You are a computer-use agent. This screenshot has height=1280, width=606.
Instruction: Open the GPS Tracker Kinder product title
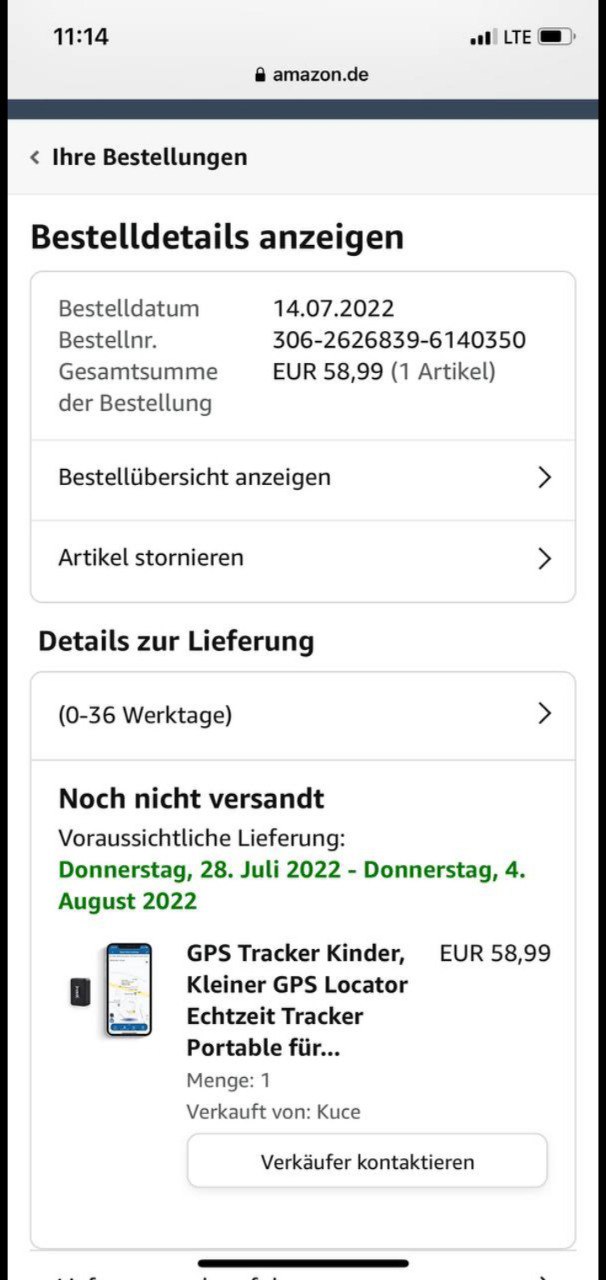click(297, 1000)
